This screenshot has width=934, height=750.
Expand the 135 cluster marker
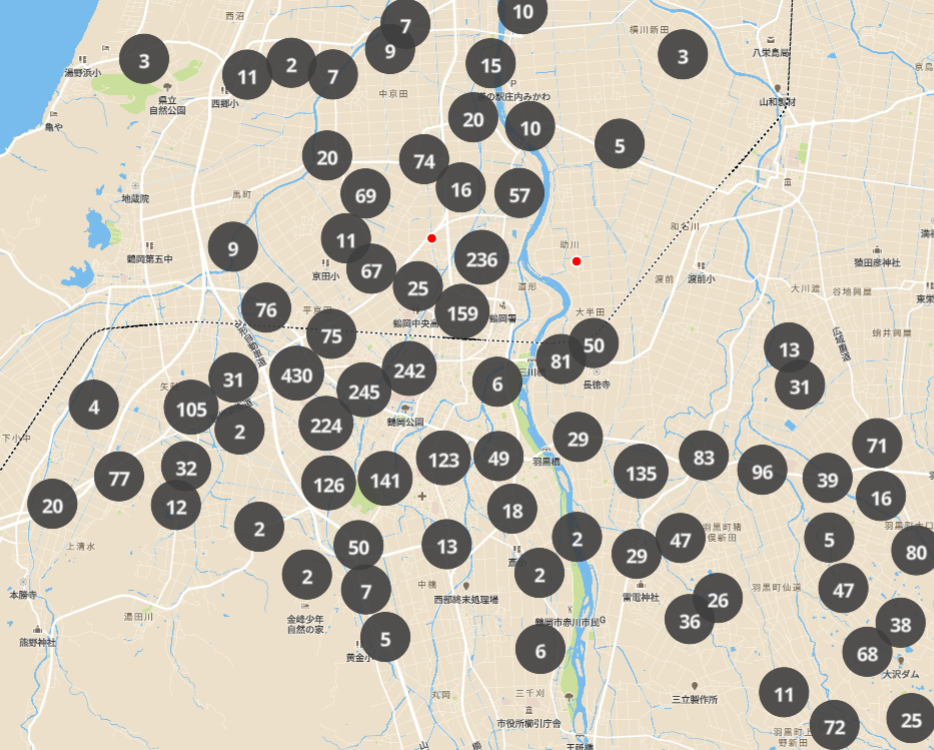coord(641,472)
